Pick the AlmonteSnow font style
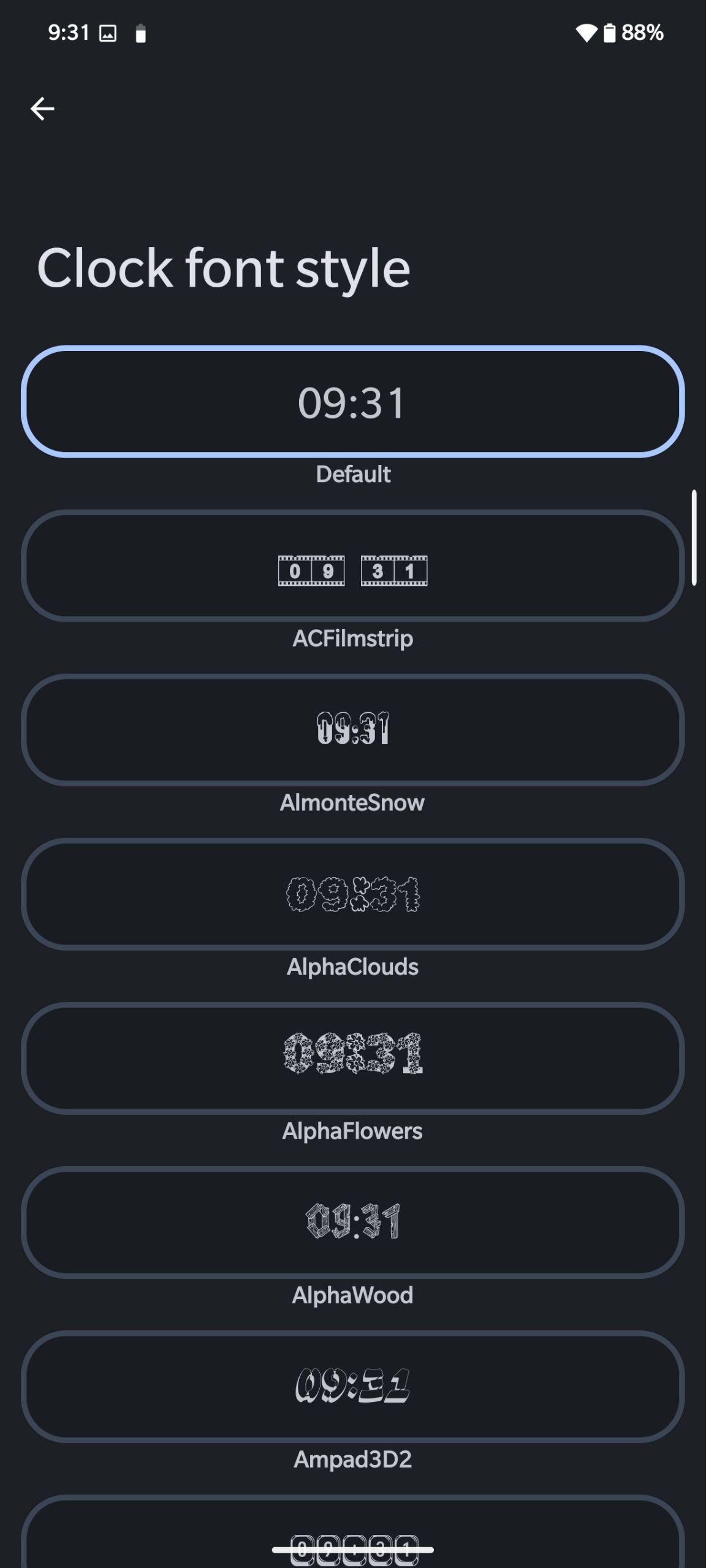Viewport: 706px width, 1568px height. click(x=353, y=730)
